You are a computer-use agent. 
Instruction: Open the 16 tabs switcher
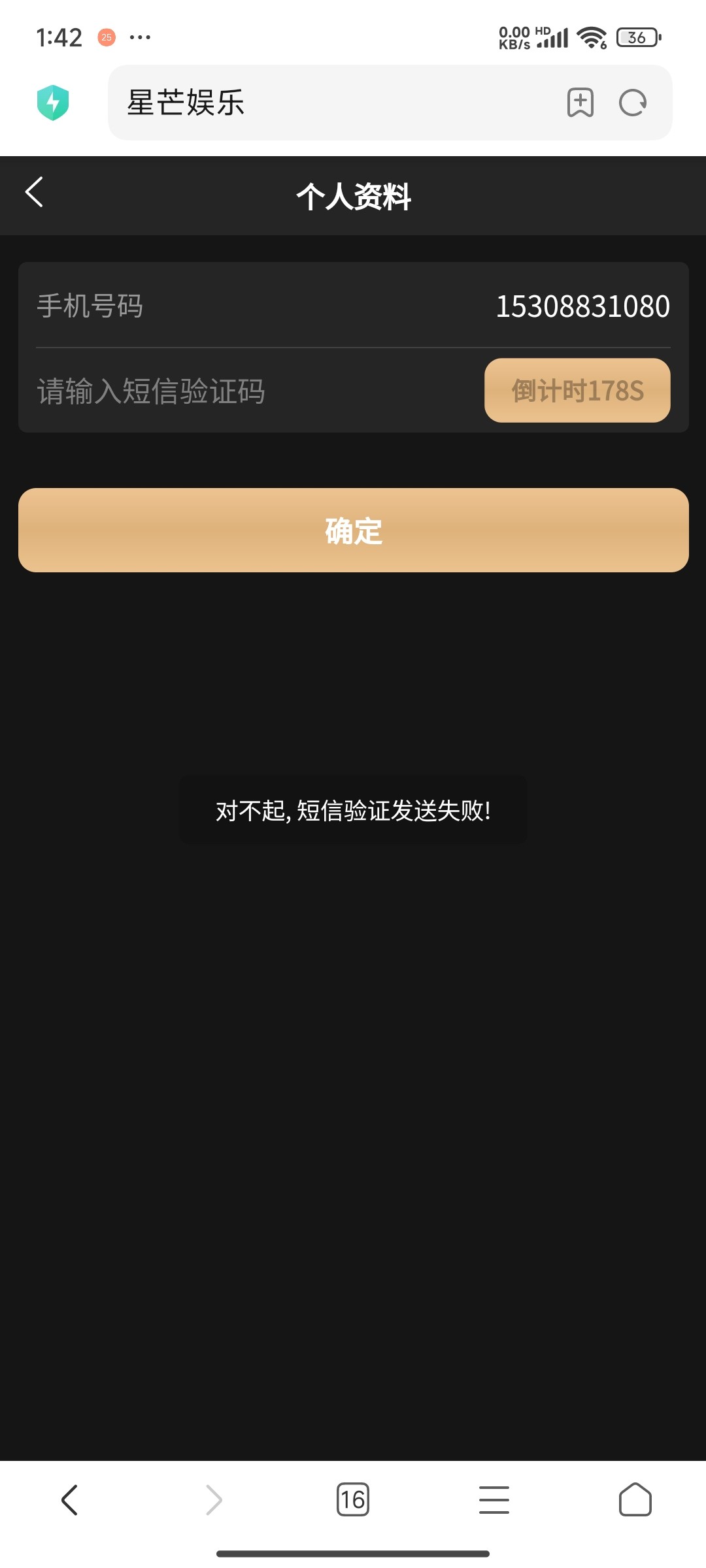(353, 1499)
